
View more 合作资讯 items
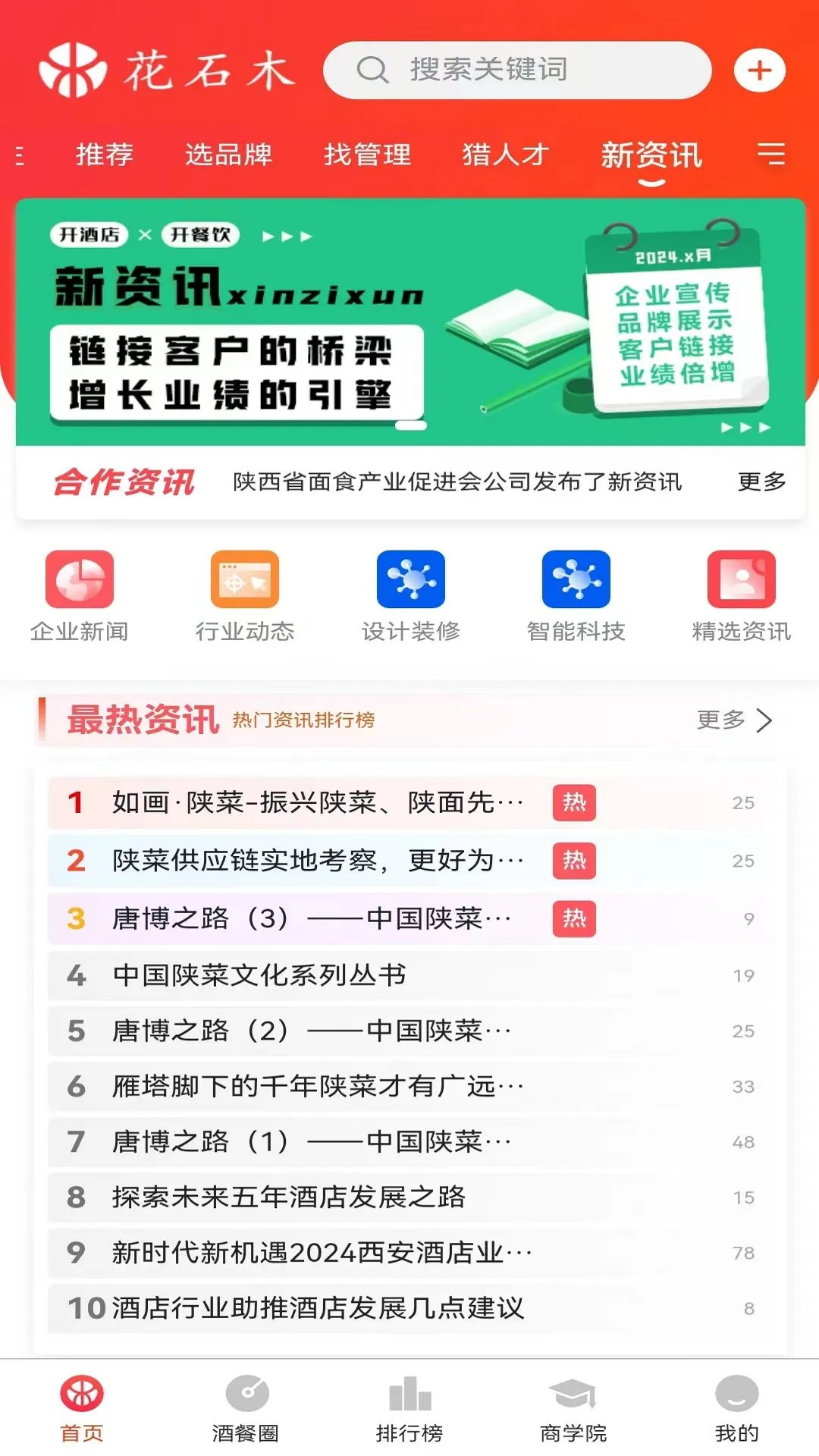(761, 482)
